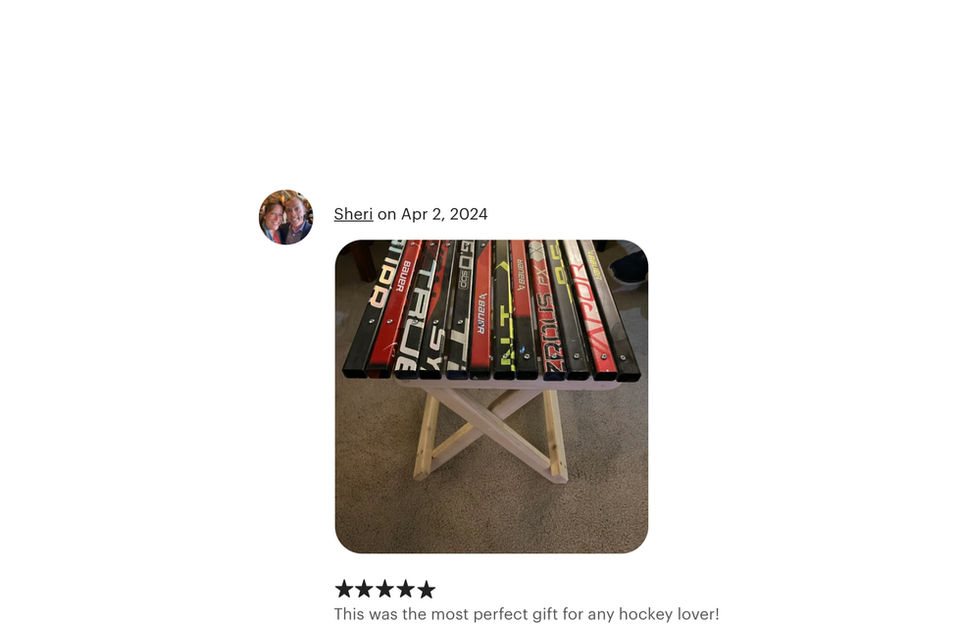Enlarge the hockey stick table review photo
This screenshot has height=637, width=960.
coord(491,396)
